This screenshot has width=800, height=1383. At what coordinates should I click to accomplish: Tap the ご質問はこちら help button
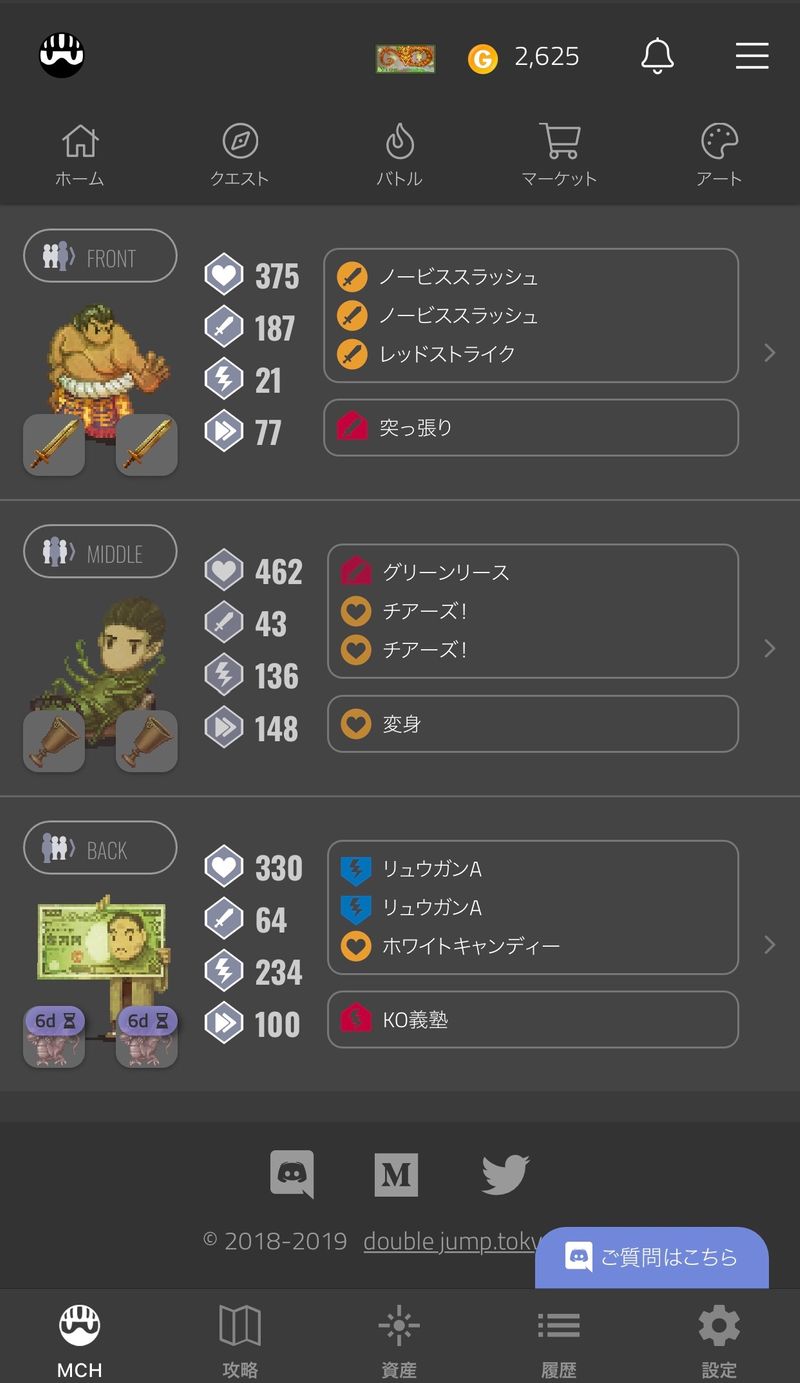pos(652,1257)
